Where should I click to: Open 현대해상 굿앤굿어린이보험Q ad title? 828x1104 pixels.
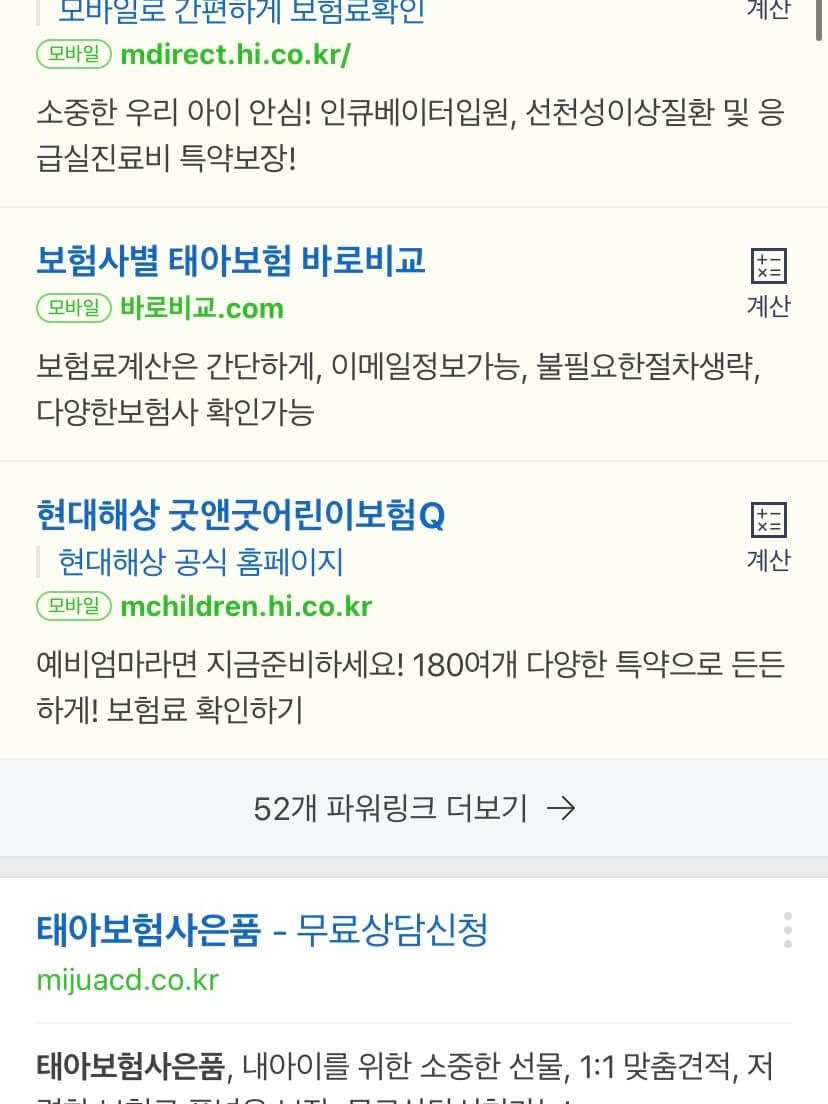coord(240,516)
